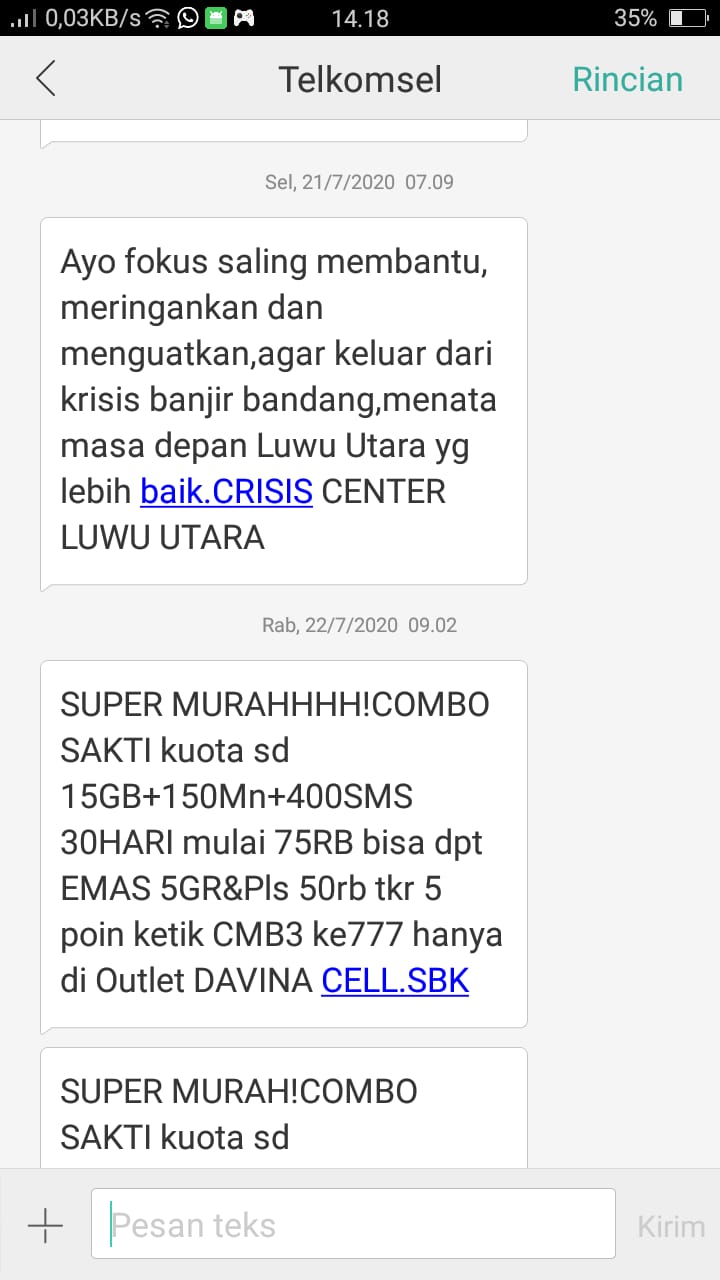This screenshot has height=1280, width=720.
Task: Go back from the Telkomsel conversation
Action: [x=45, y=79]
